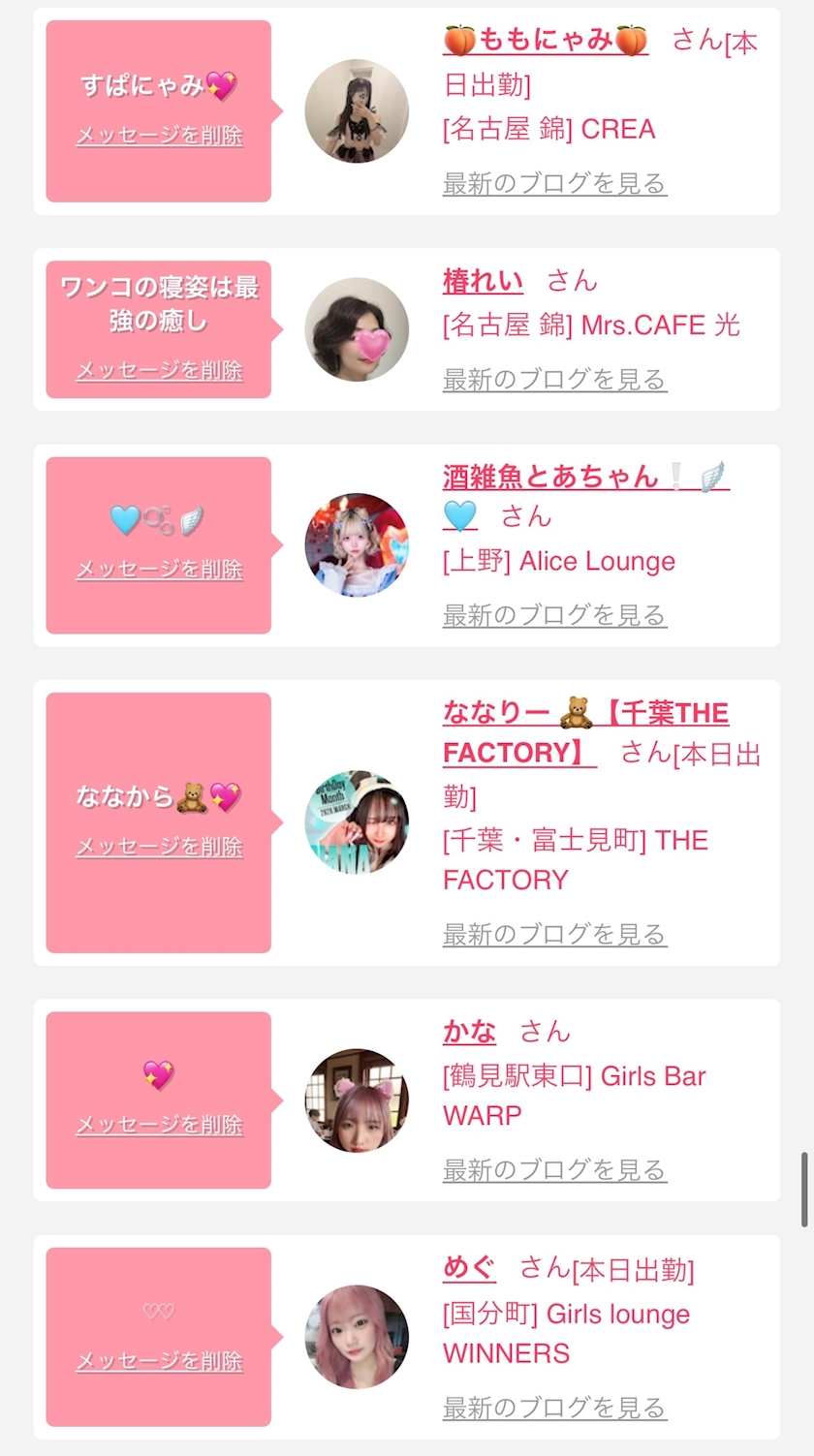This screenshot has height=1456, width=814.
Task: Delete the message sent to めぐ
Action: pos(159,1361)
